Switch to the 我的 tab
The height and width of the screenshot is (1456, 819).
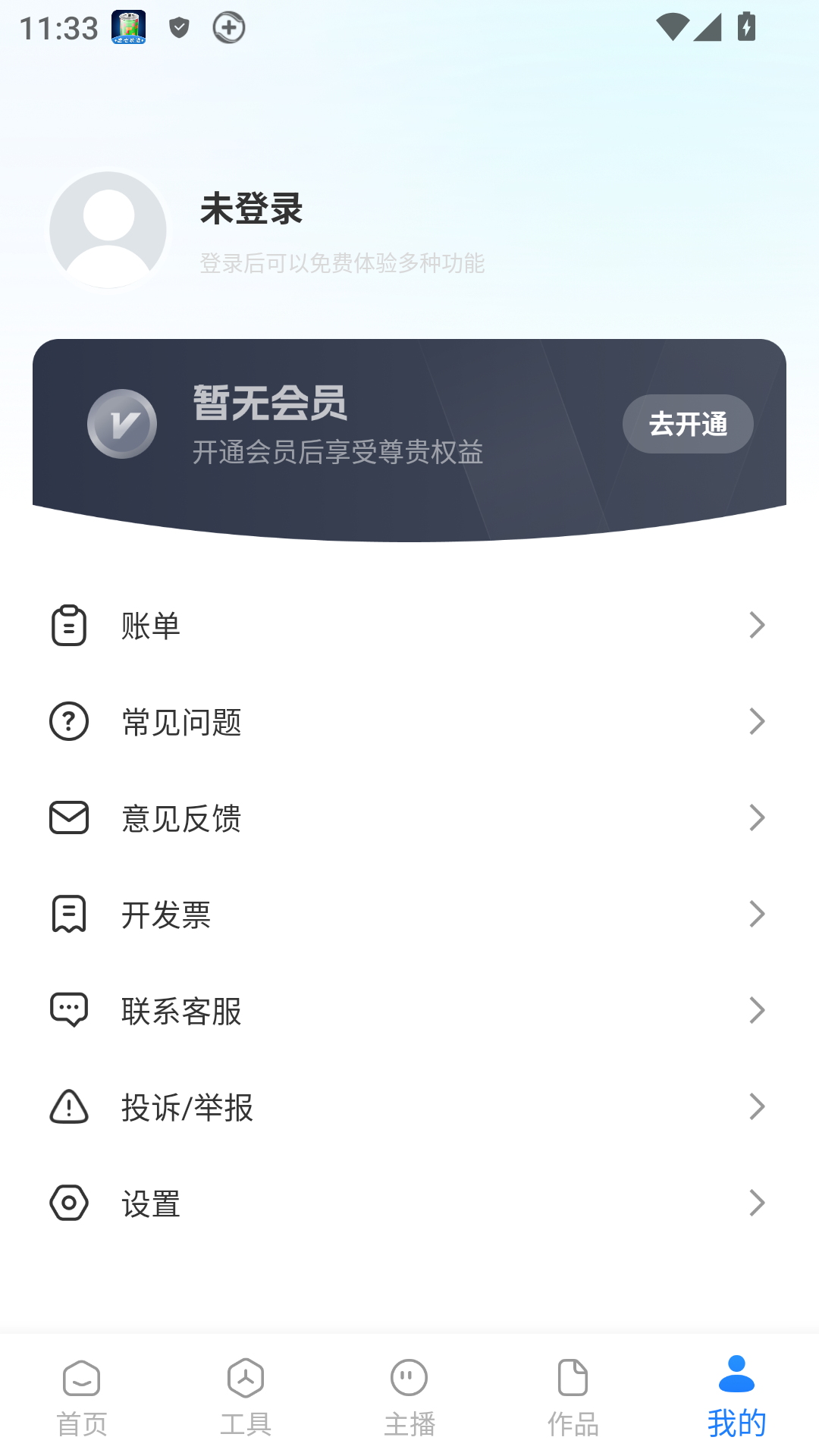tap(736, 1395)
